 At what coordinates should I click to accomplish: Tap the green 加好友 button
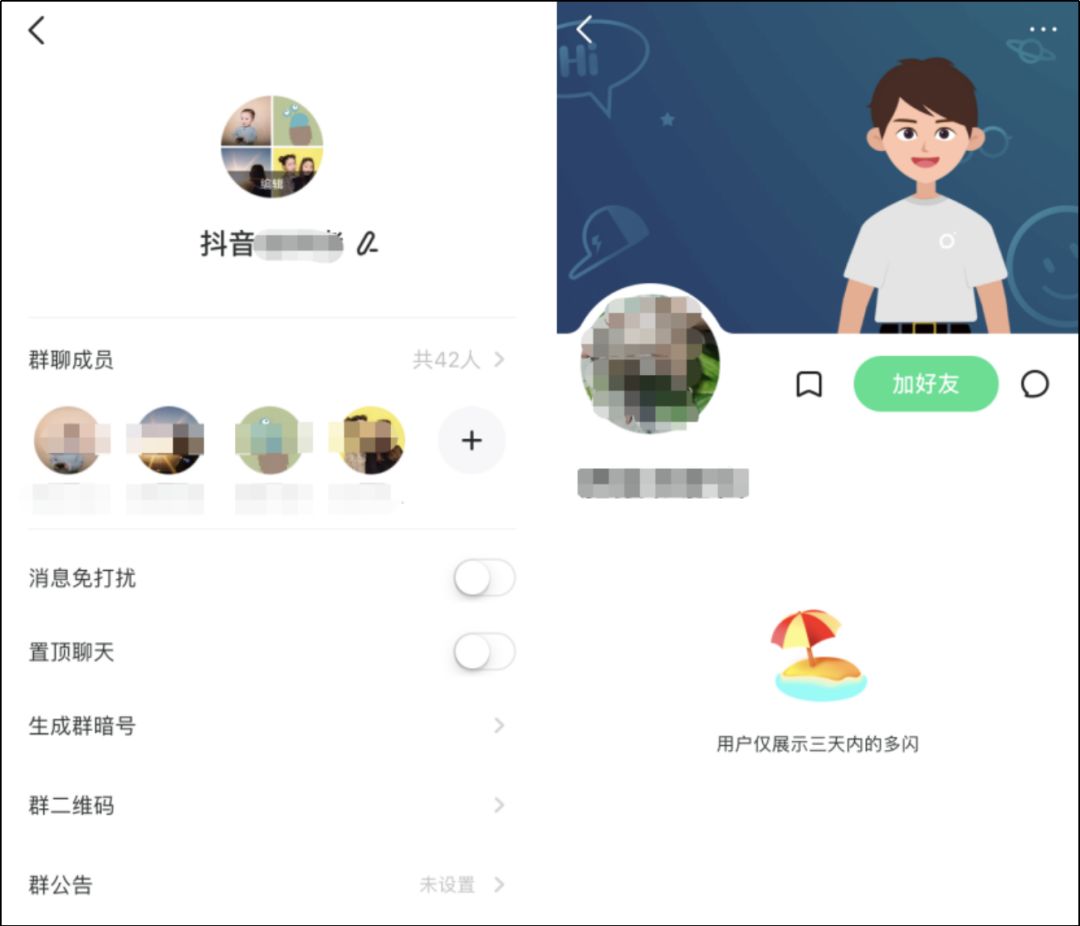click(x=926, y=384)
